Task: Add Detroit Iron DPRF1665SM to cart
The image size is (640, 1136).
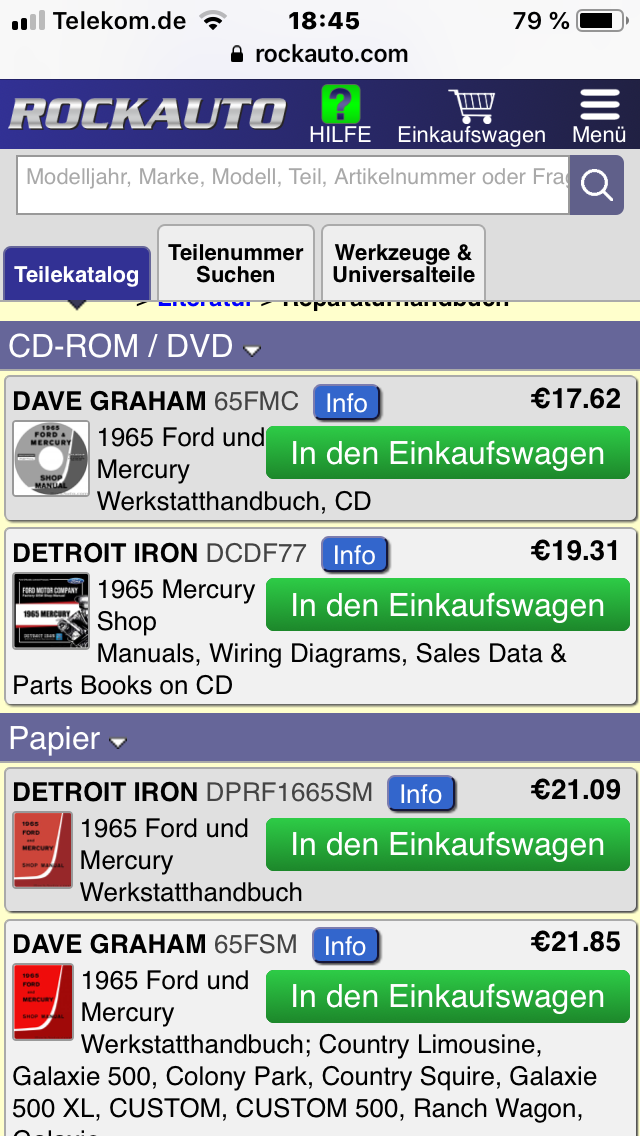Action: tap(448, 844)
